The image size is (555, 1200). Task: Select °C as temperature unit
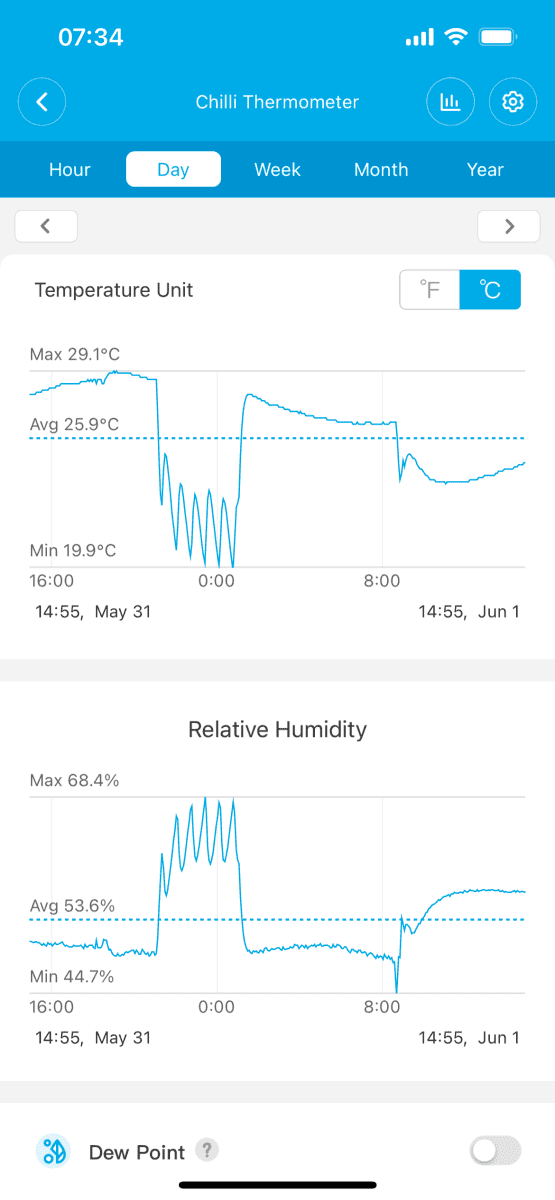pyautogui.click(x=490, y=290)
